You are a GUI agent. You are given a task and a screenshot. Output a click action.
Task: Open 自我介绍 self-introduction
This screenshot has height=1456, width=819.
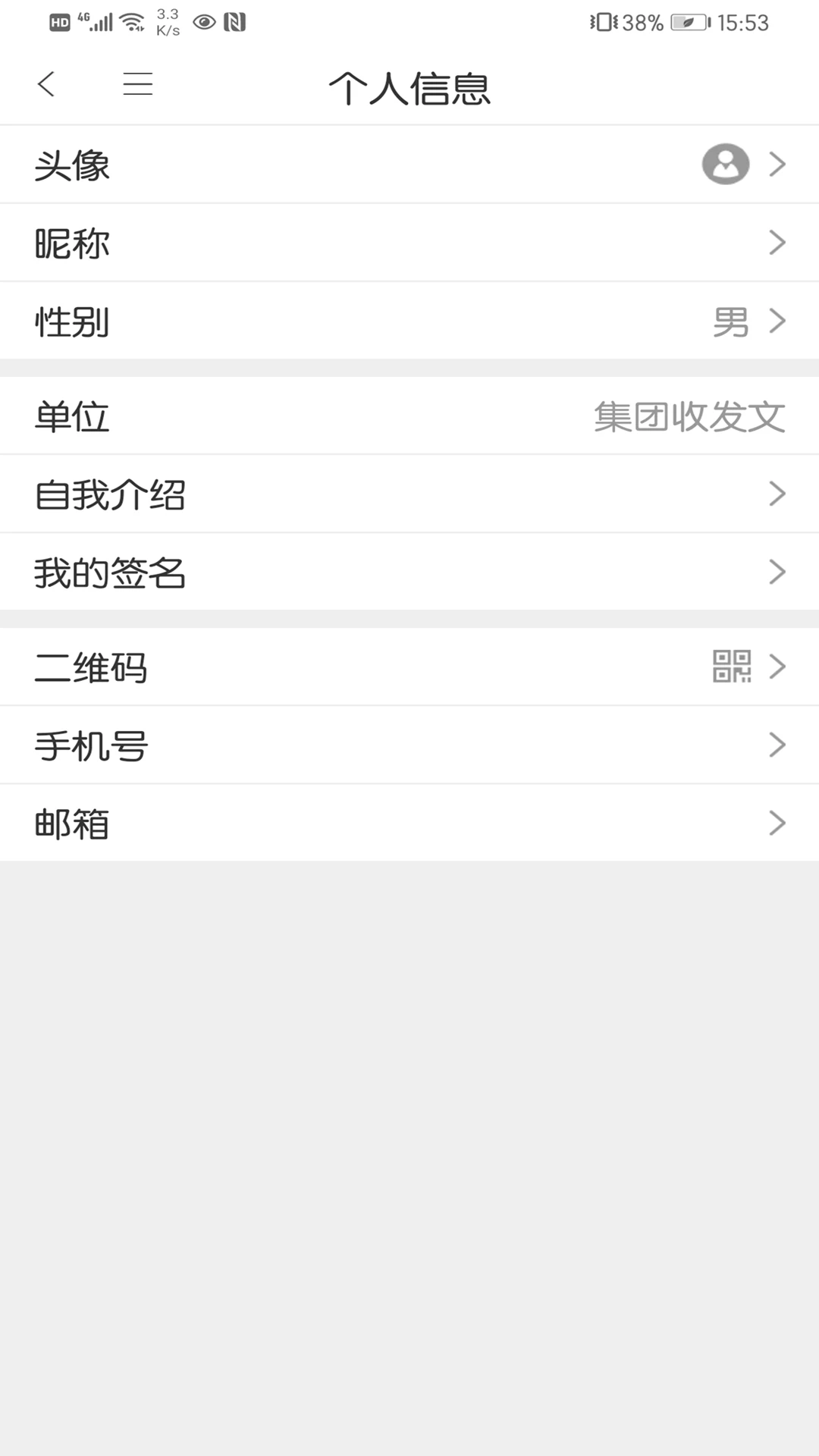pos(409,494)
